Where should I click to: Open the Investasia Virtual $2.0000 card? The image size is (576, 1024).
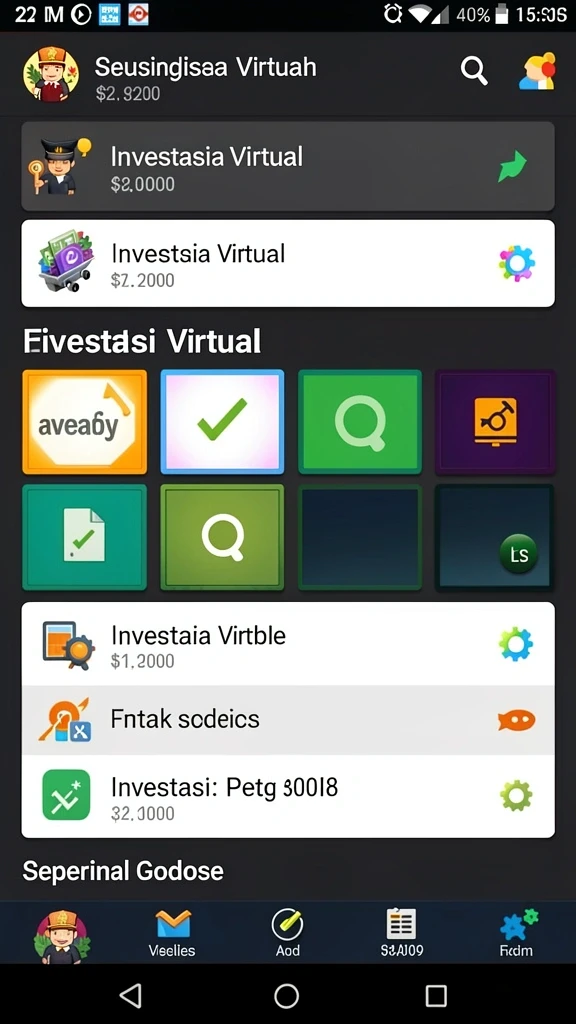click(288, 167)
